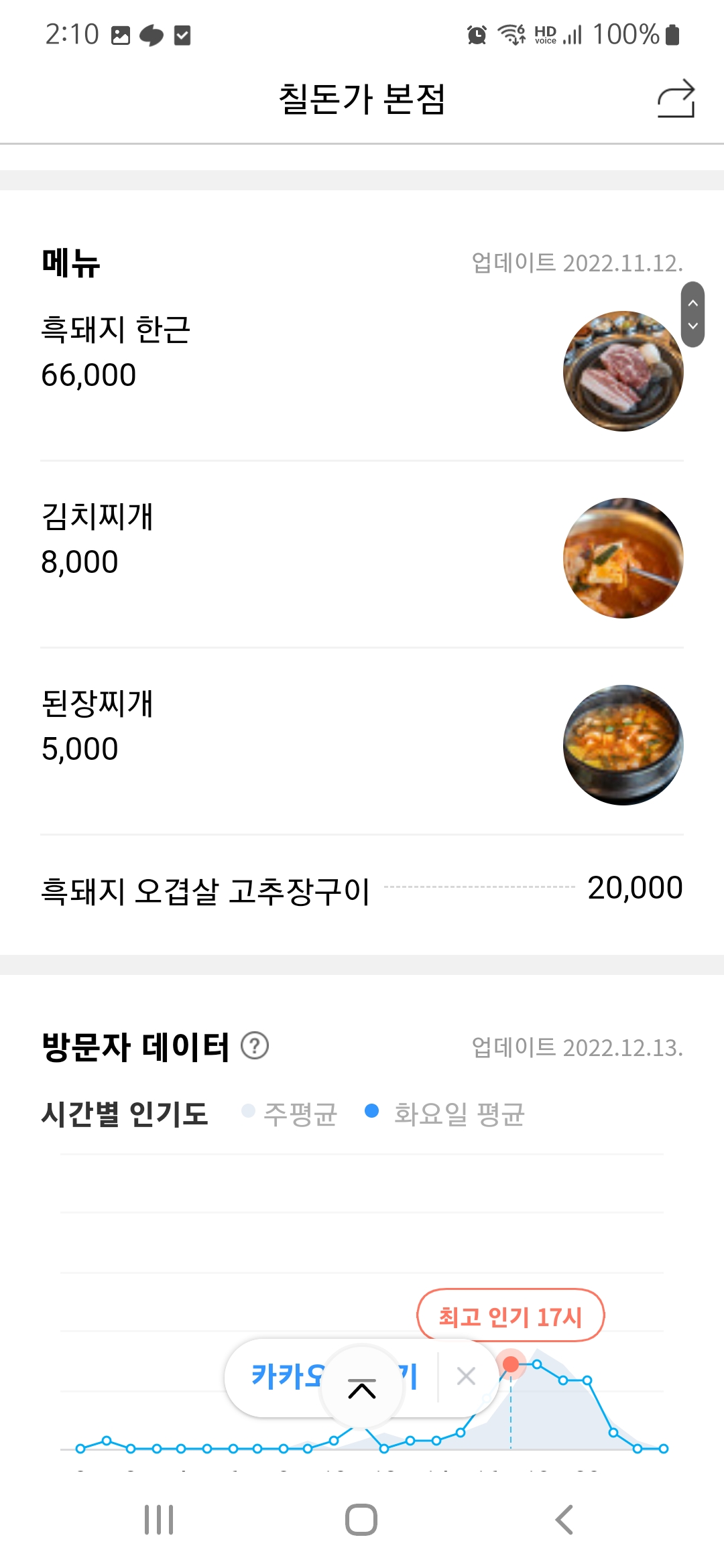Go back with the system back button
This screenshot has height=1568, width=724.
pos(564,1520)
